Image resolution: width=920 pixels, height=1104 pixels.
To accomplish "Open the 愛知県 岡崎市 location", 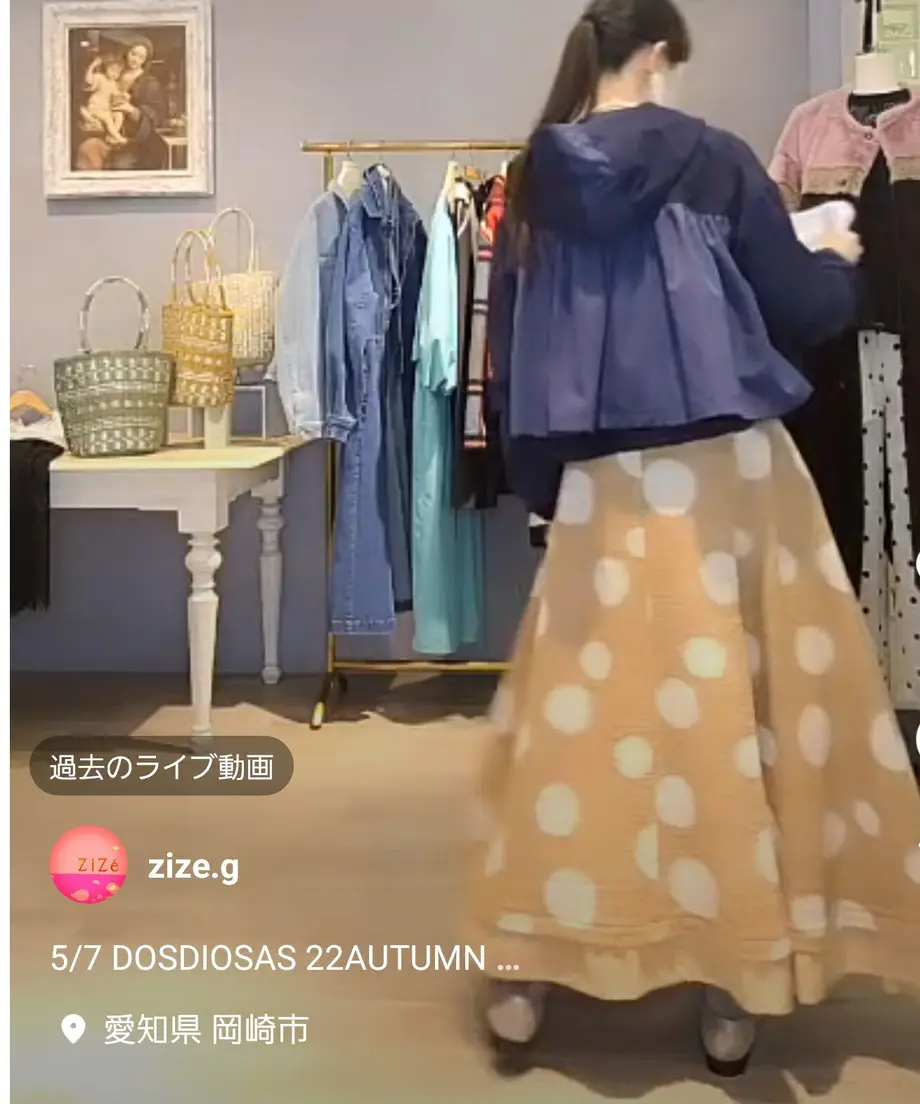I will tap(205, 1029).
